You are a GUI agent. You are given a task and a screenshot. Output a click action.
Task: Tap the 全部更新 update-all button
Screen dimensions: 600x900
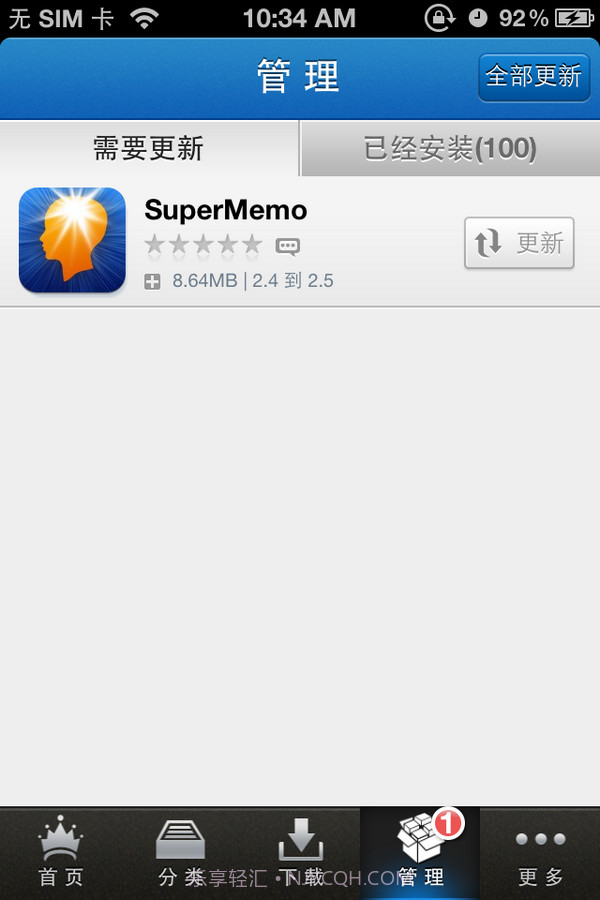coord(533,76)
